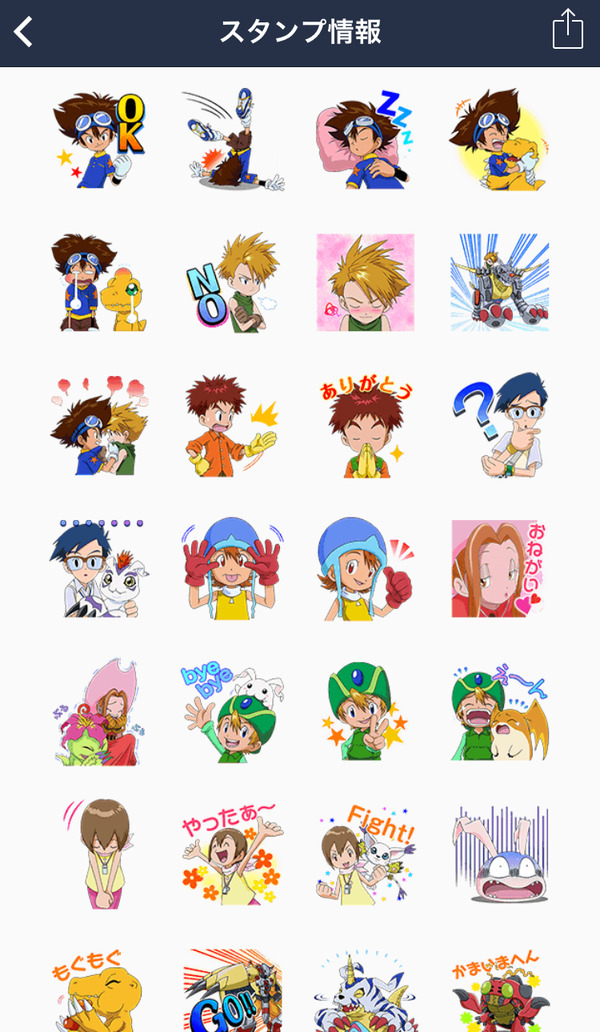Preview the sleeping Zzz sticker
This screenshot has height=1032, width=600.
click(x=365, y=140)
